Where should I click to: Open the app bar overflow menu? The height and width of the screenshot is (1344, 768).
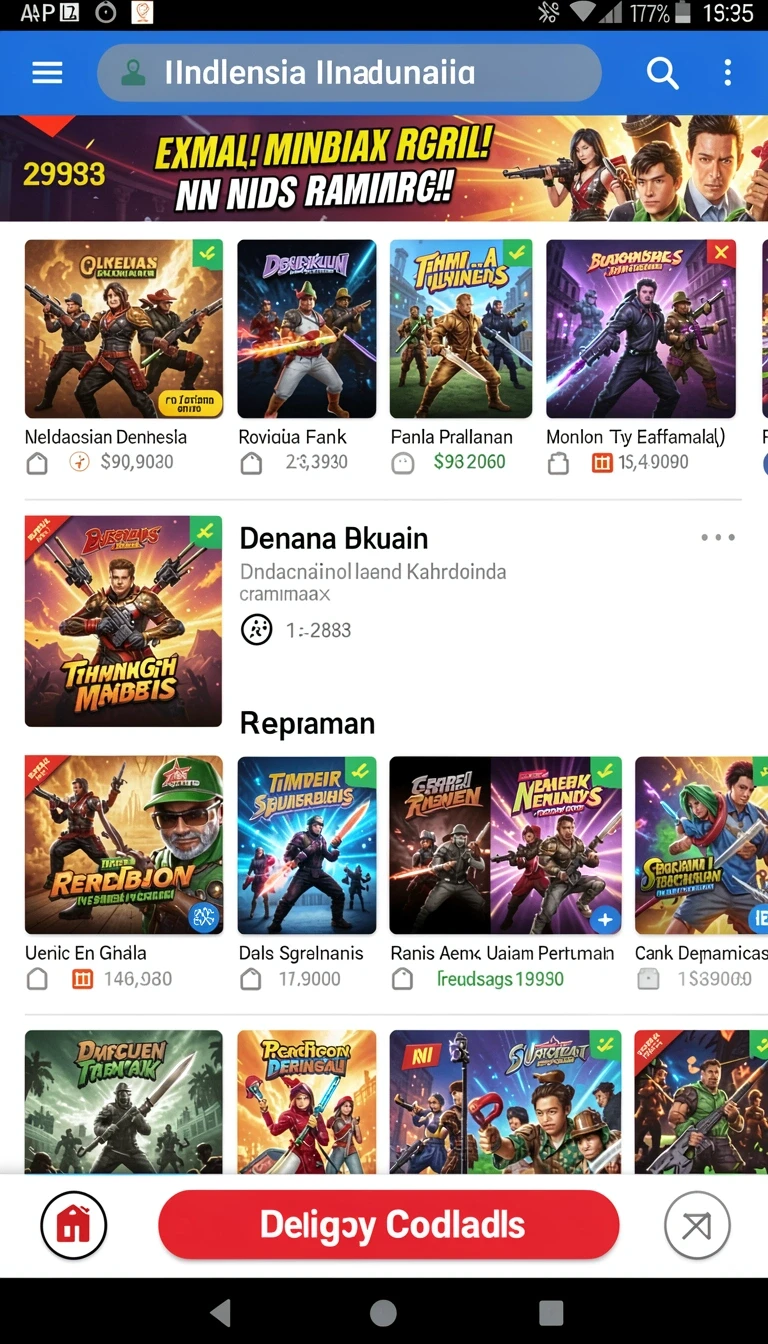727,73
